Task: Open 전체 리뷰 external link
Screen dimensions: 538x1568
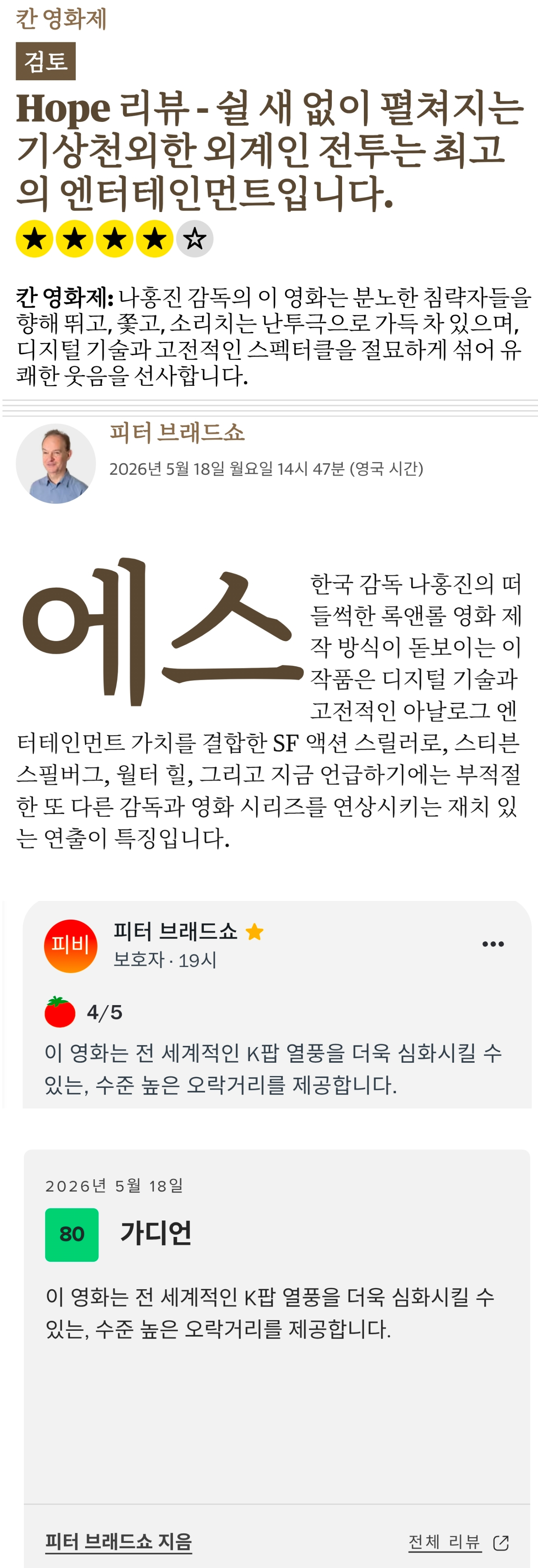Action: click(x=458, y=1542)
